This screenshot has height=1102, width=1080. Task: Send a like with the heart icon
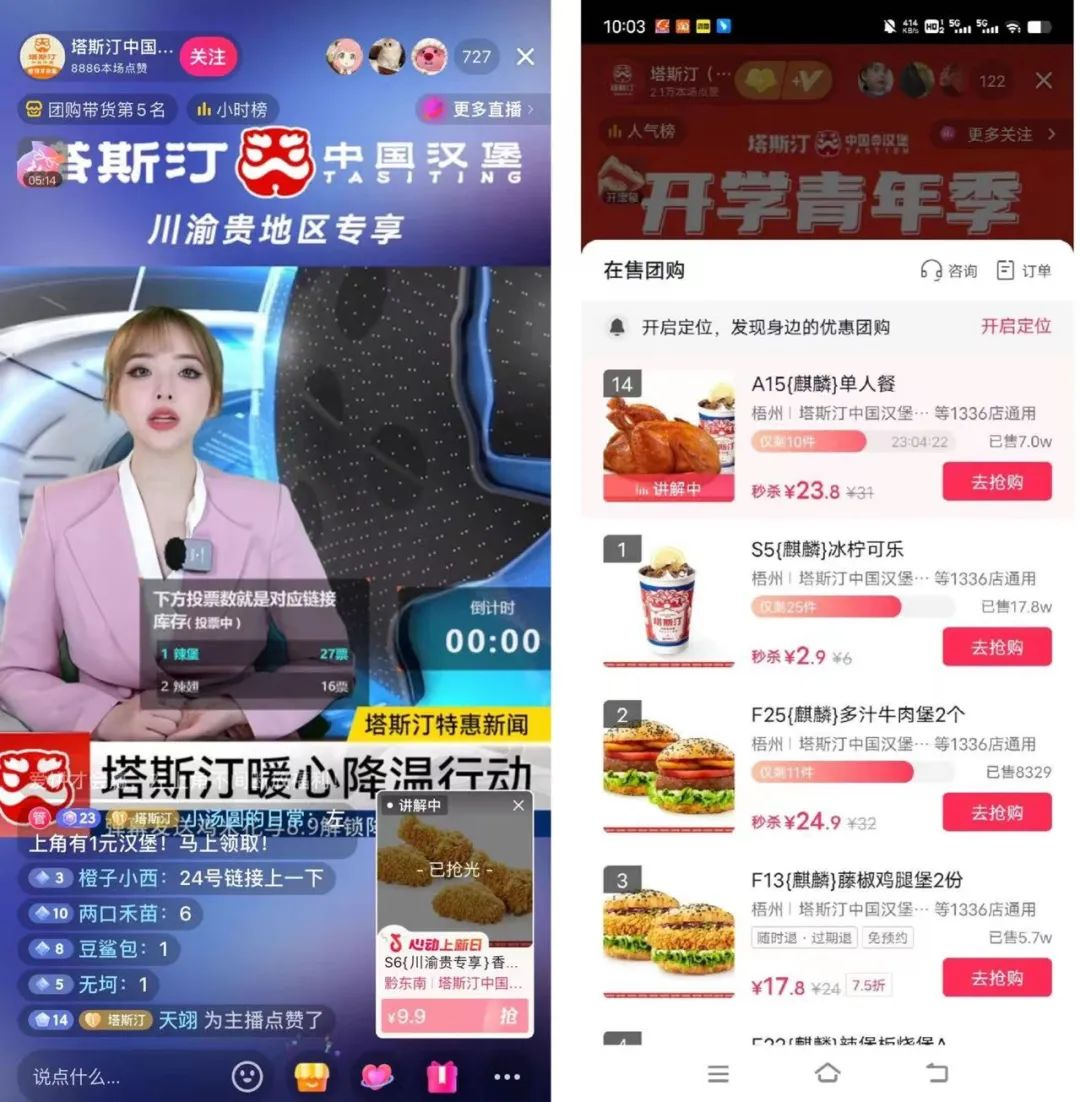pos(376,1076)
